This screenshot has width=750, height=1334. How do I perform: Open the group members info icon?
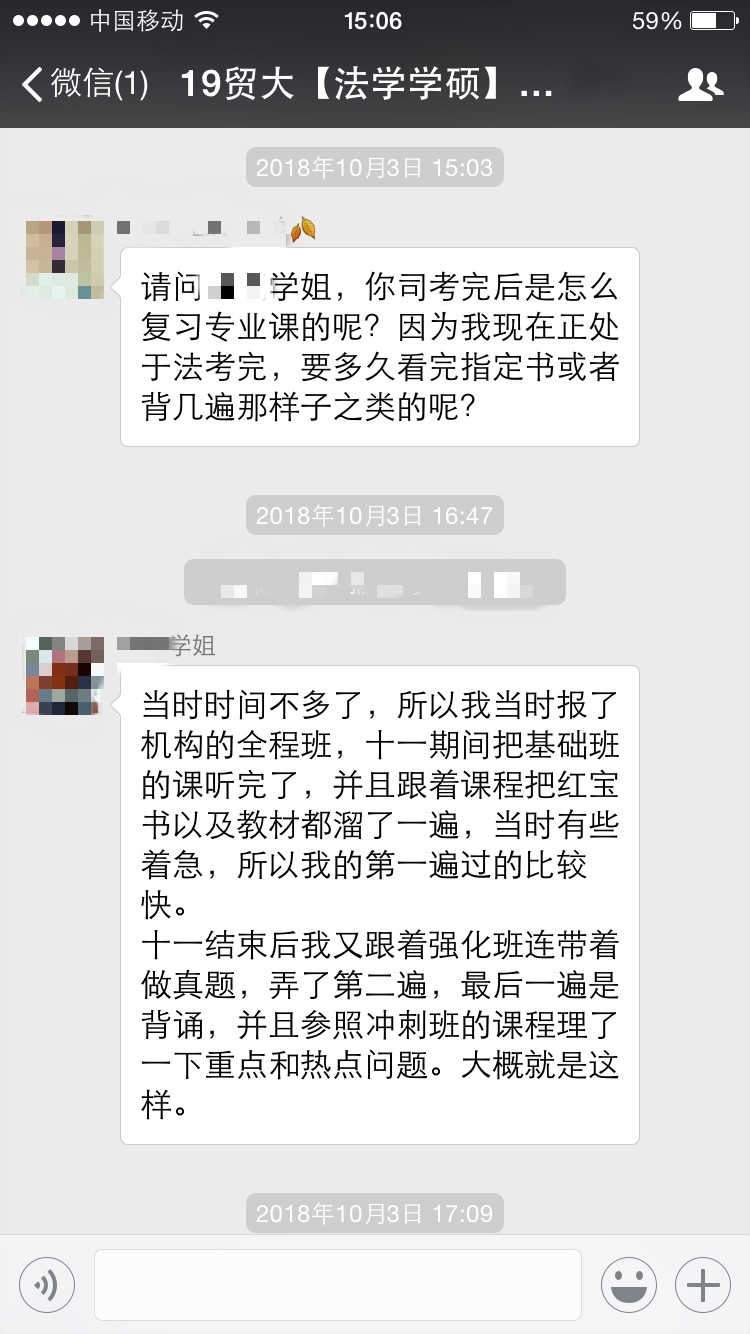click(x=700, y=85)
